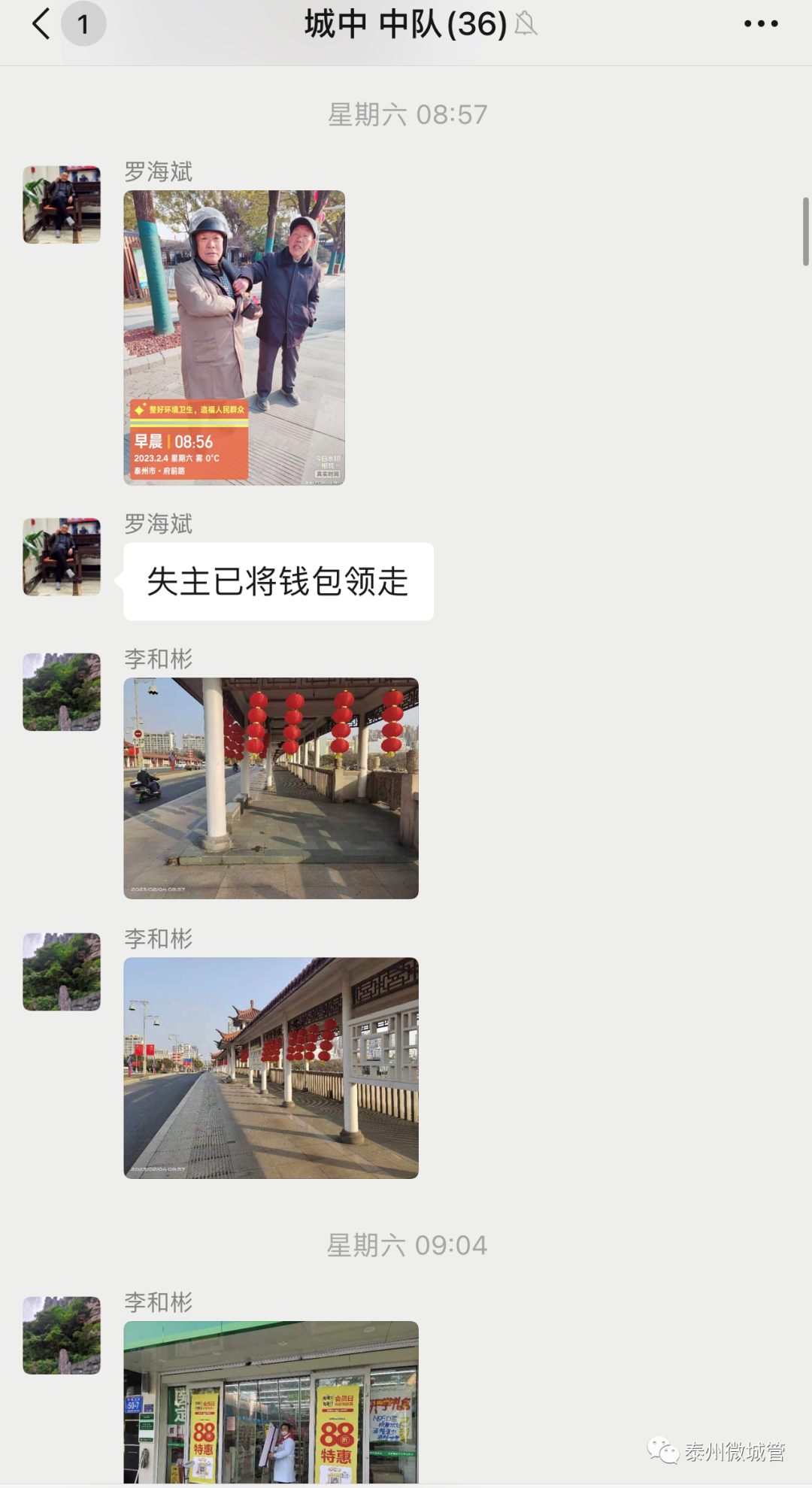Tap 罗海斌's avatar beside the wallet message
The image size is (812, 1488).
62,557
